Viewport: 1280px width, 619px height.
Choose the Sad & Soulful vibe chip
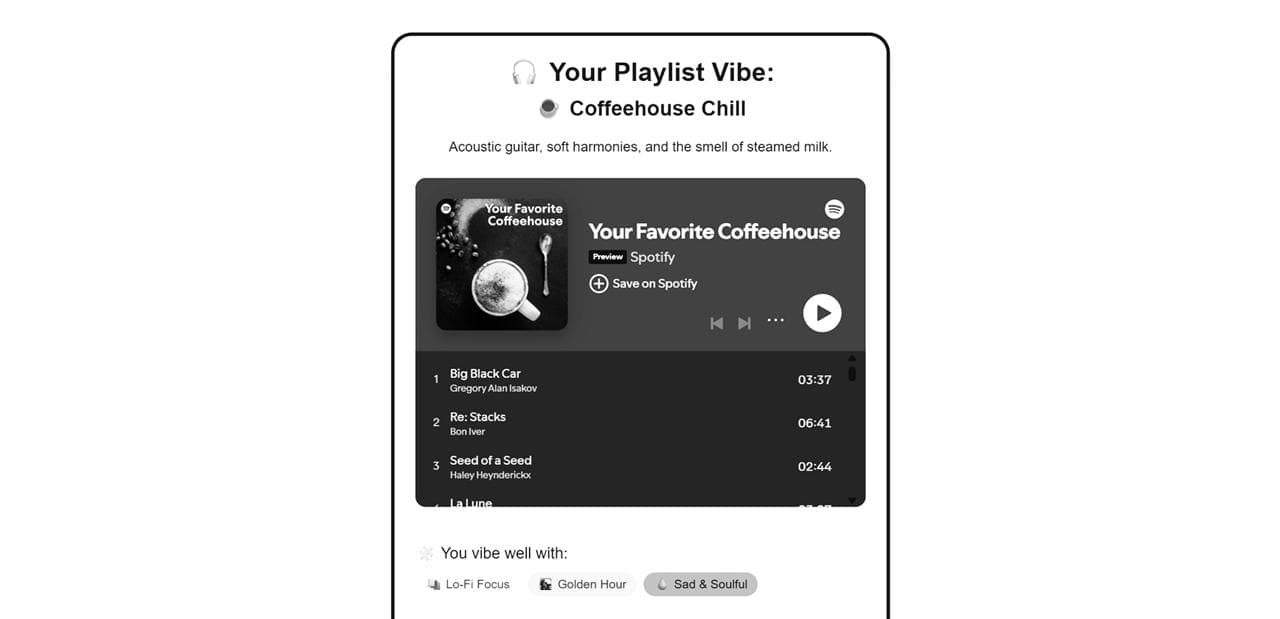700,584
